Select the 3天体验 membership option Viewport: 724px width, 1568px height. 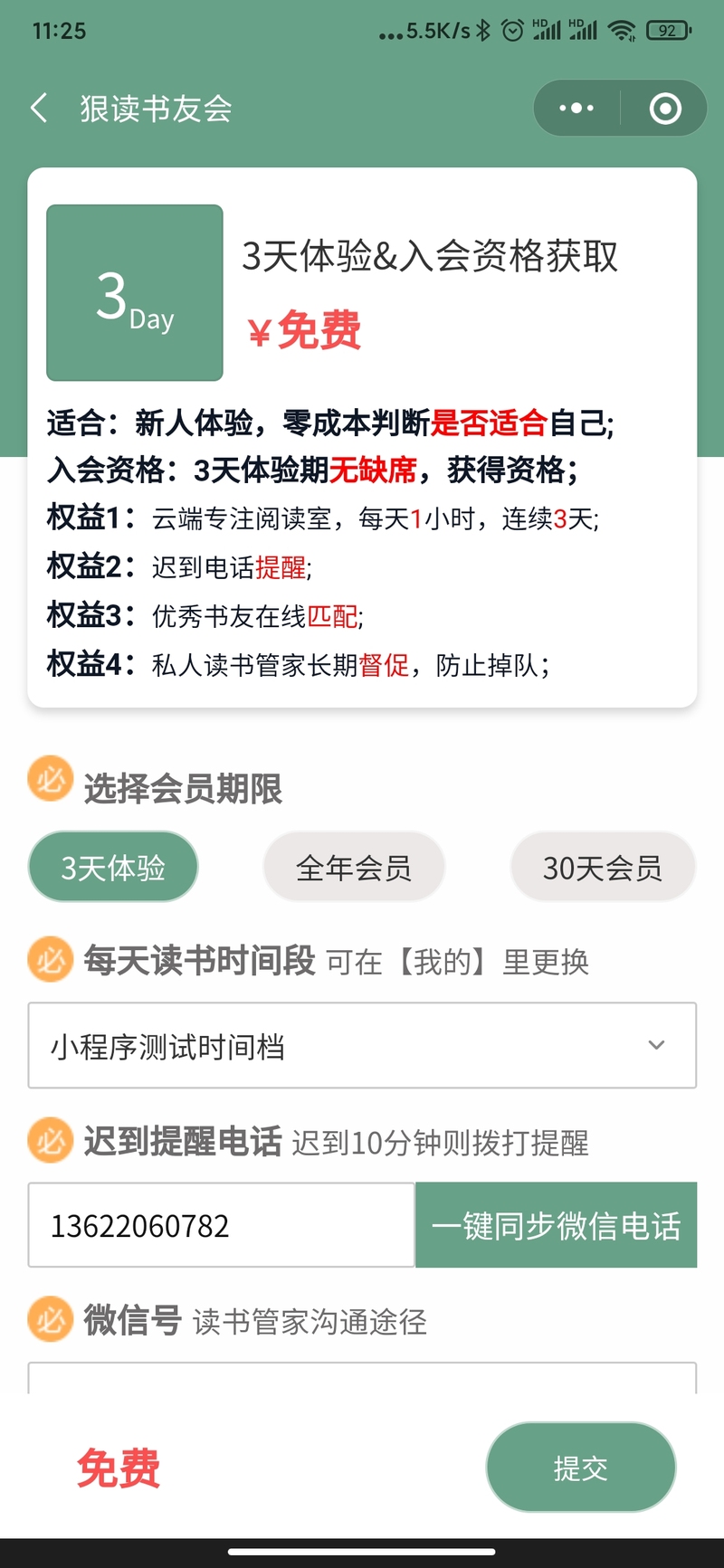click(x=113, y=868)
